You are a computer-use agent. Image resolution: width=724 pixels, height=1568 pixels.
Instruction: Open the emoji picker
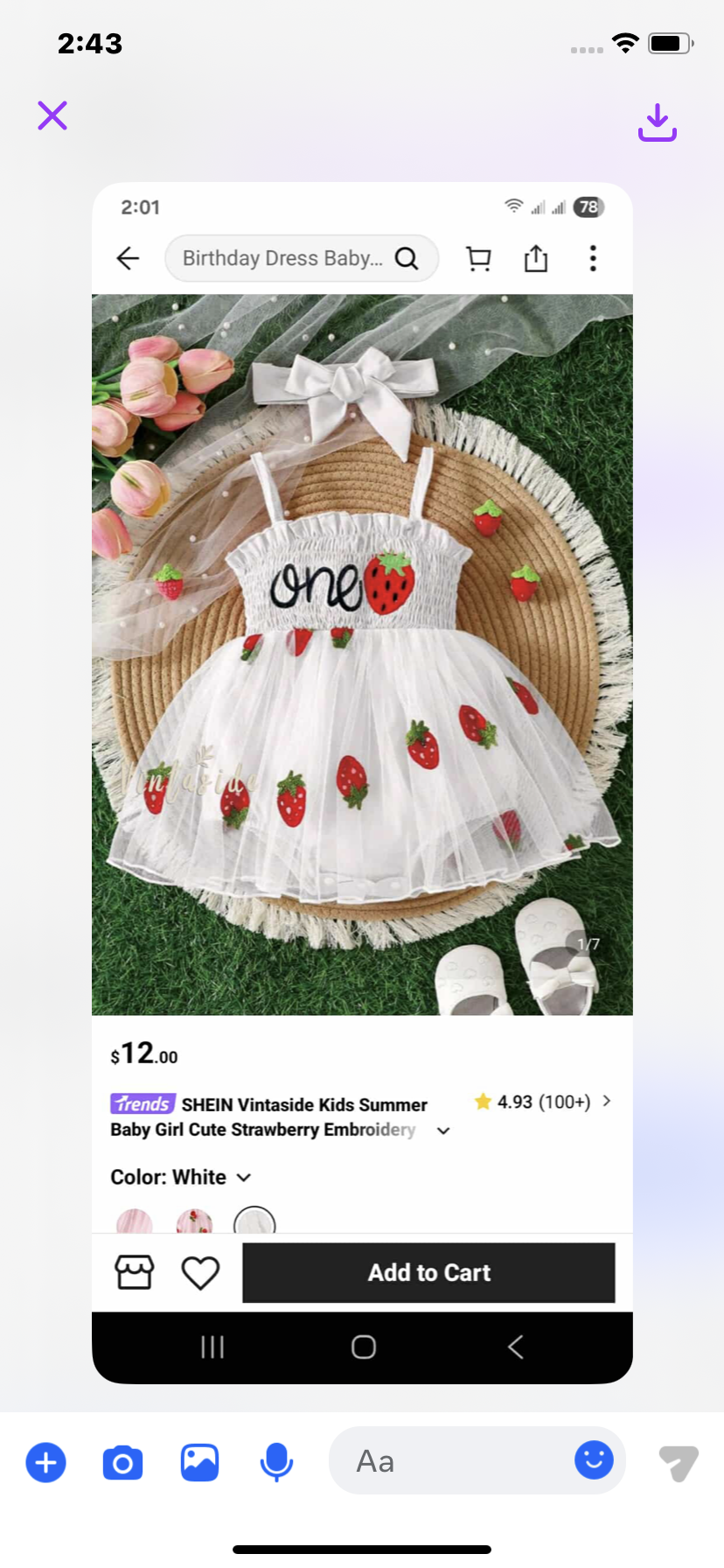coord(594,1459)
